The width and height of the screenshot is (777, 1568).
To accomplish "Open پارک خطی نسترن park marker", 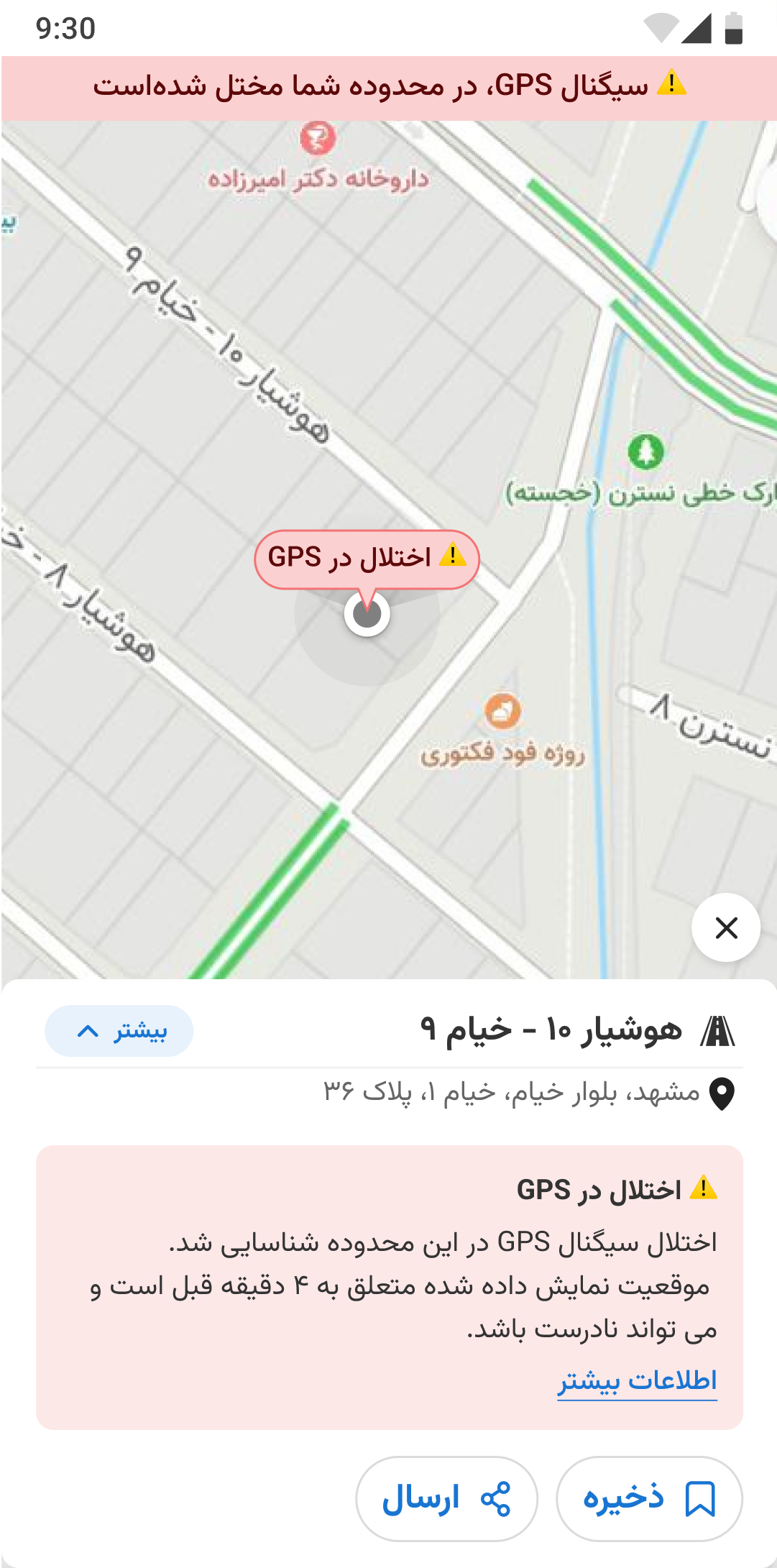I will [x=645, y=452].
